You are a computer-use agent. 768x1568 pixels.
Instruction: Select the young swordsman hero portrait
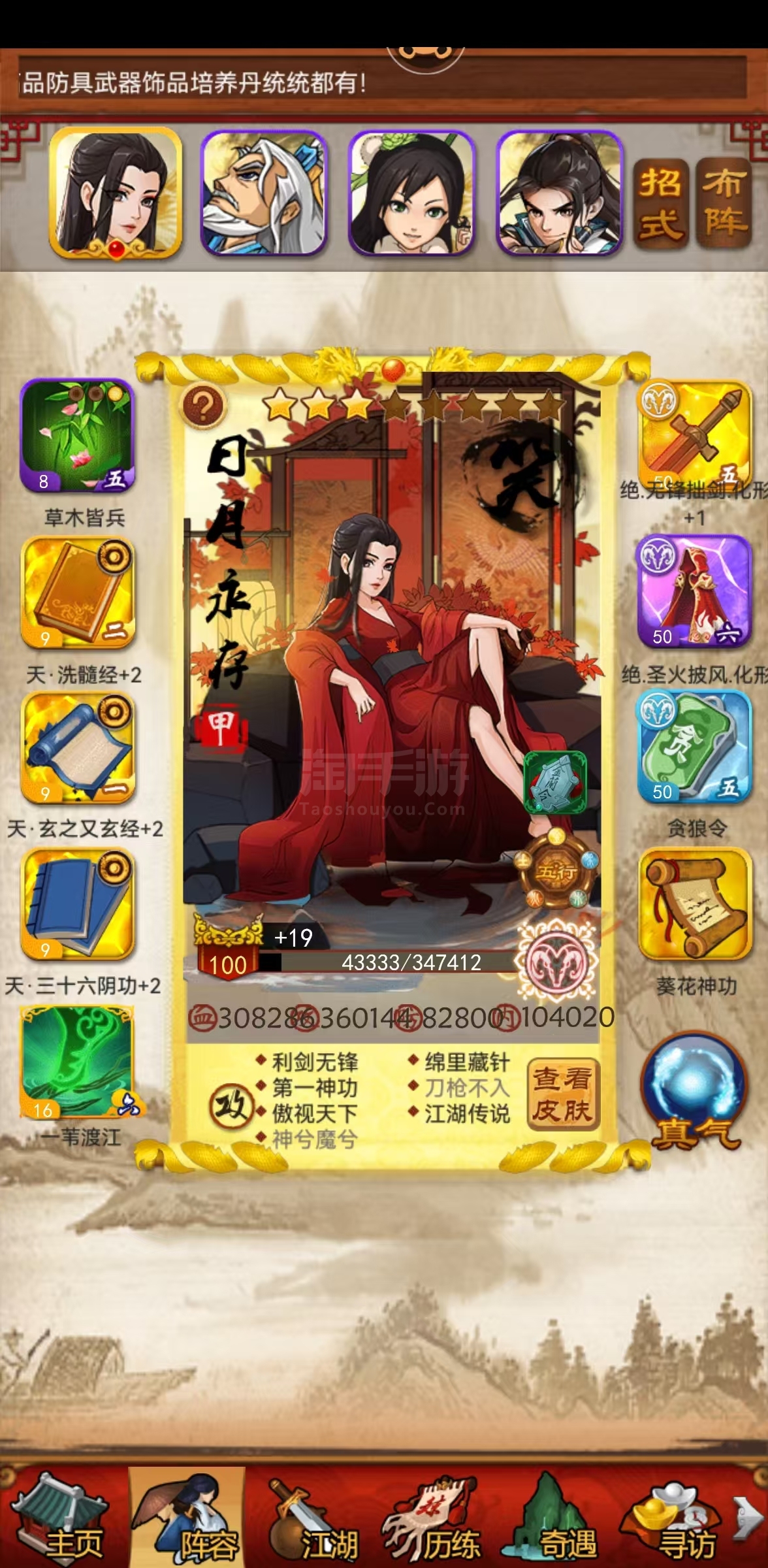tap(560, 193)
